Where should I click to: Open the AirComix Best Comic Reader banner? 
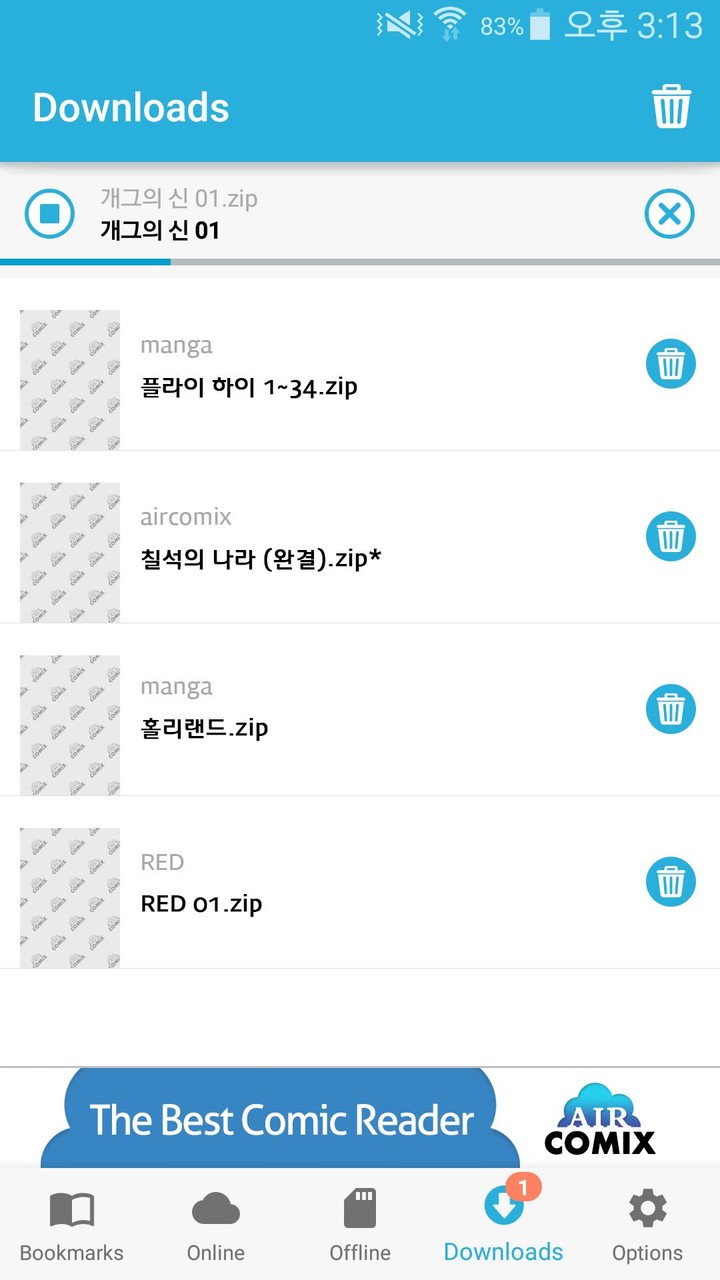[360, 1118]
